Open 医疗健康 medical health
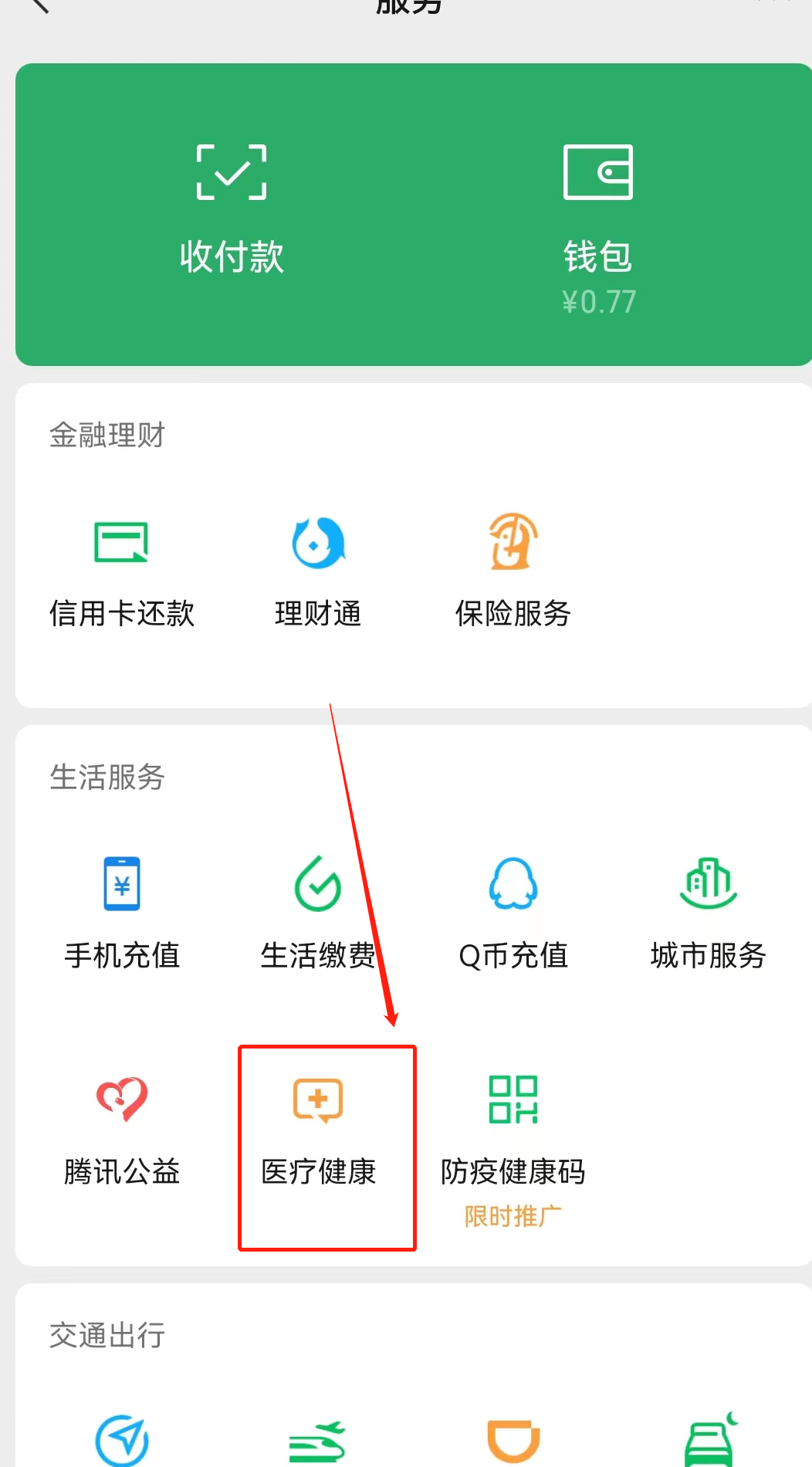The width and height of the screenshot is (812, 1467). click(x=318, y=1131)
